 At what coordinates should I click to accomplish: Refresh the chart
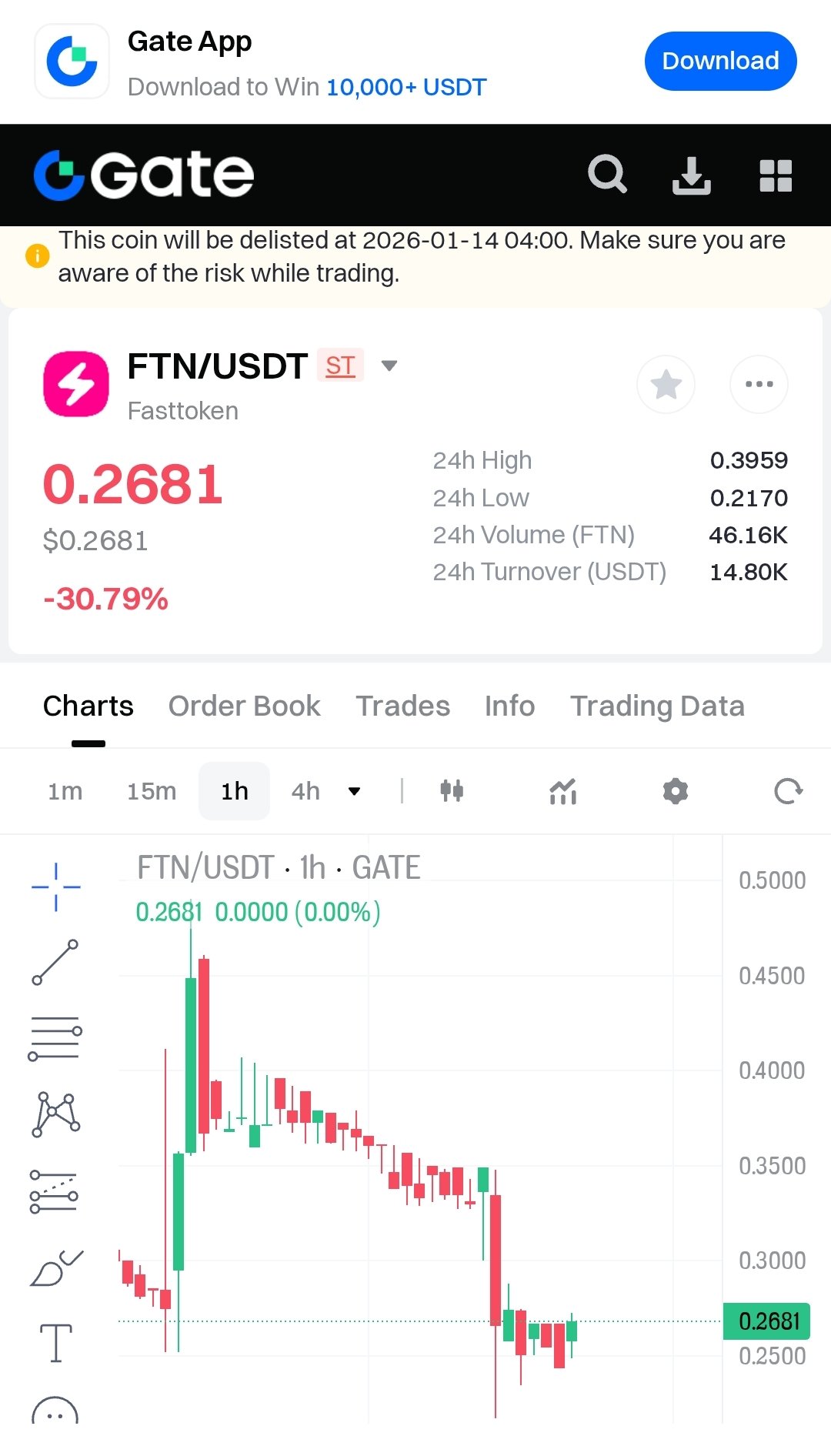tap(788, 790)
